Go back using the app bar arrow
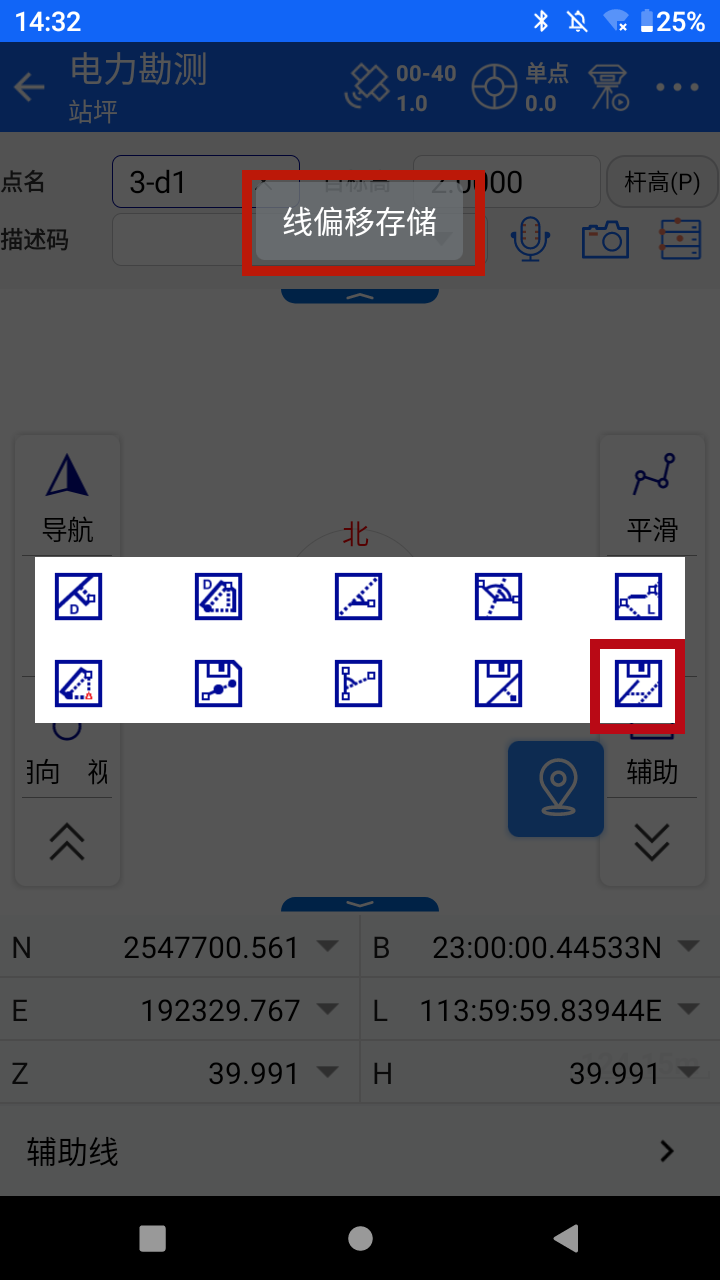Image resolution: width=720 pixels, height=1280 pixels. click(29, 87)
